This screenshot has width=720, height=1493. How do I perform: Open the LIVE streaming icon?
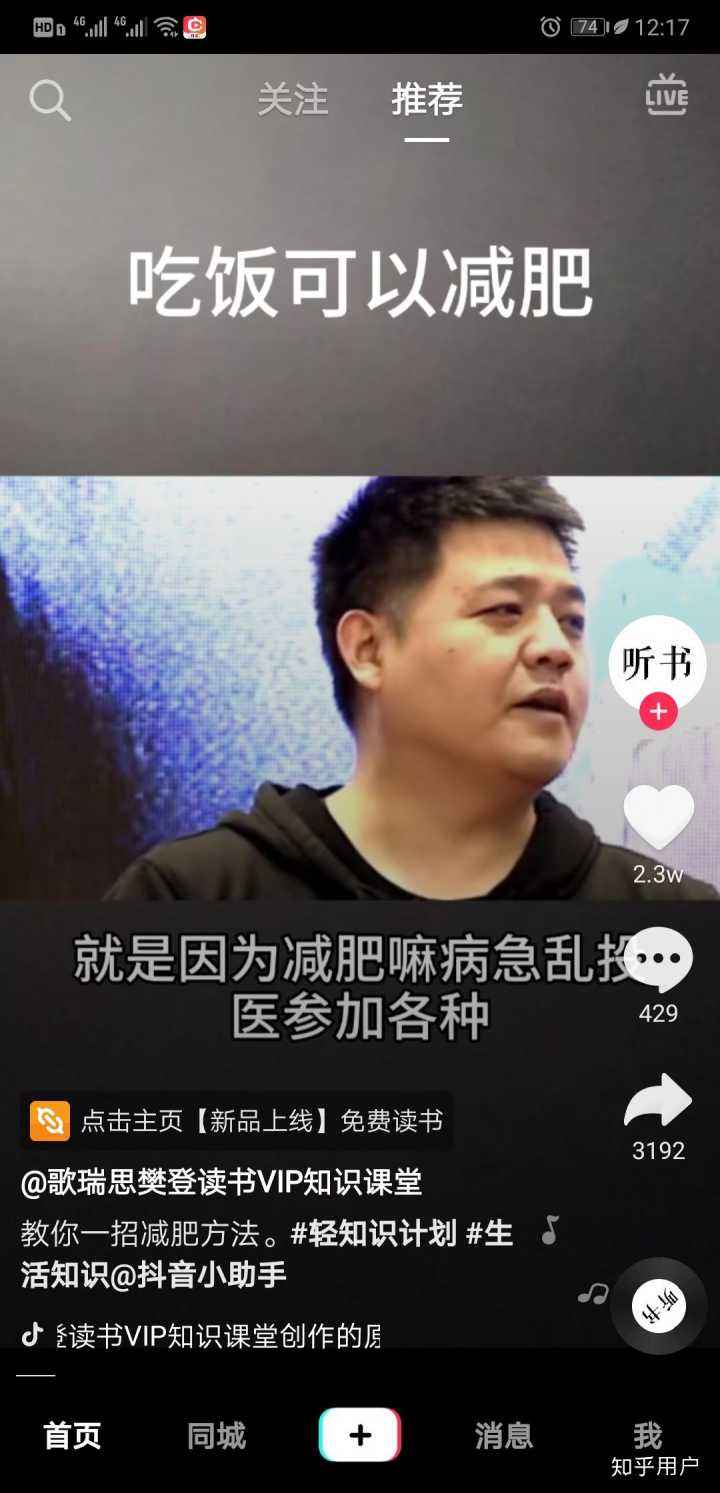(665, 96)
